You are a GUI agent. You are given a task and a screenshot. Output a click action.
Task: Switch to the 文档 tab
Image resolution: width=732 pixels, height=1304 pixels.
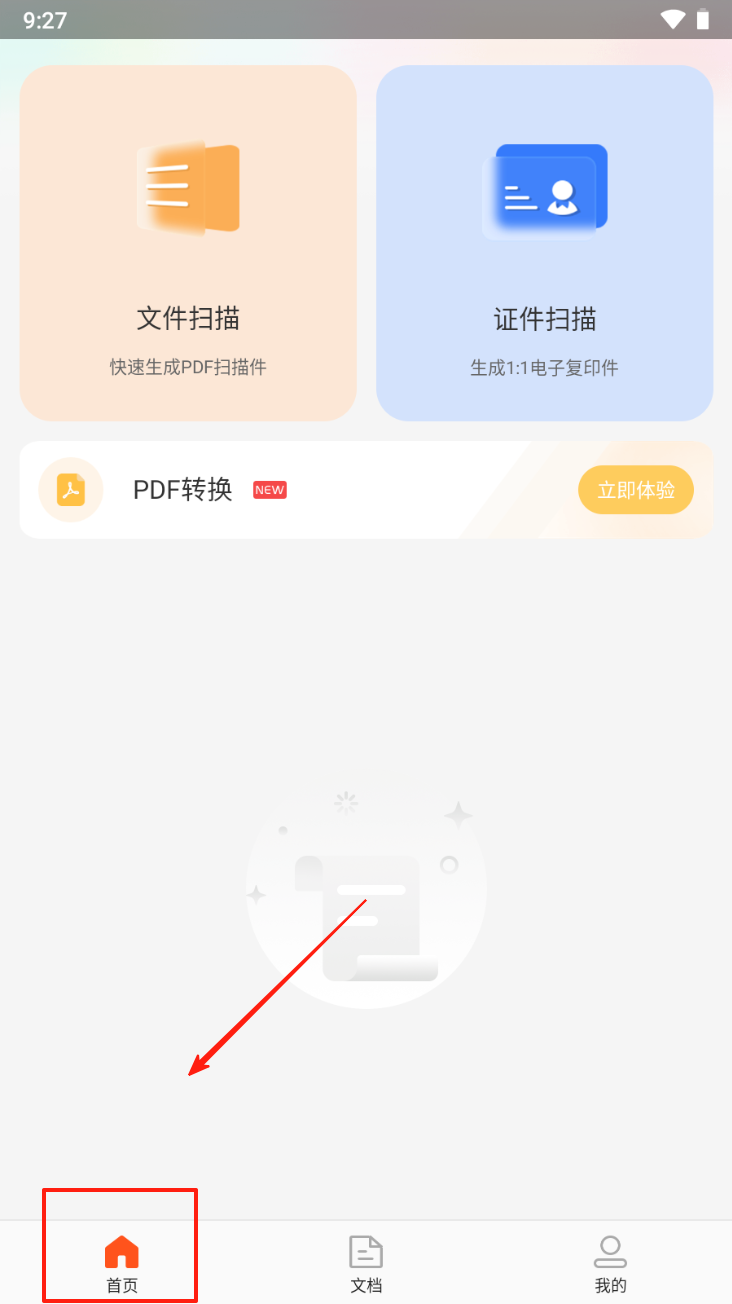(x=366, y=1263)
